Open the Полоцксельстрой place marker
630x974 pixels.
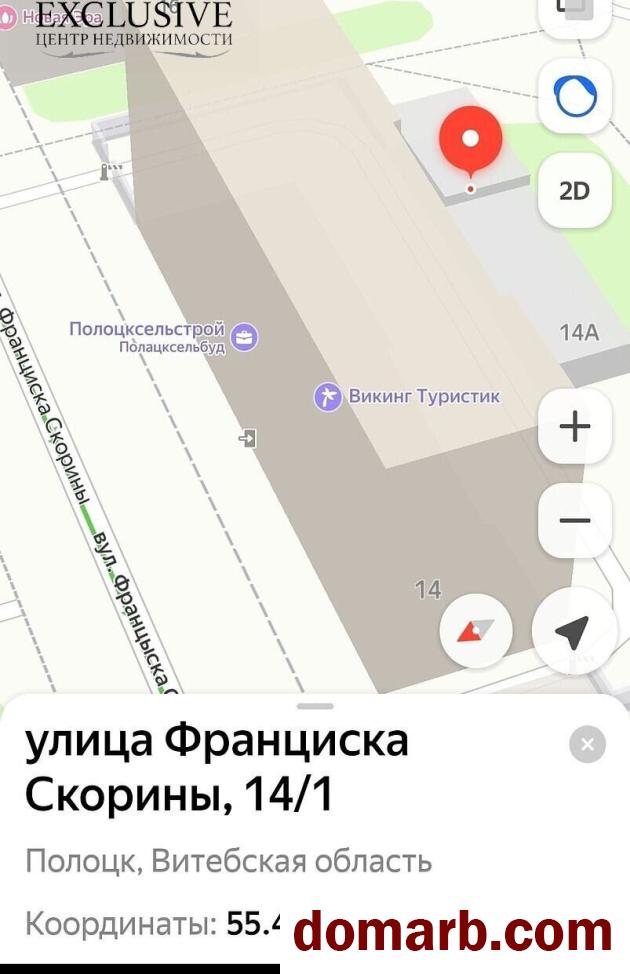click(245, 338)
